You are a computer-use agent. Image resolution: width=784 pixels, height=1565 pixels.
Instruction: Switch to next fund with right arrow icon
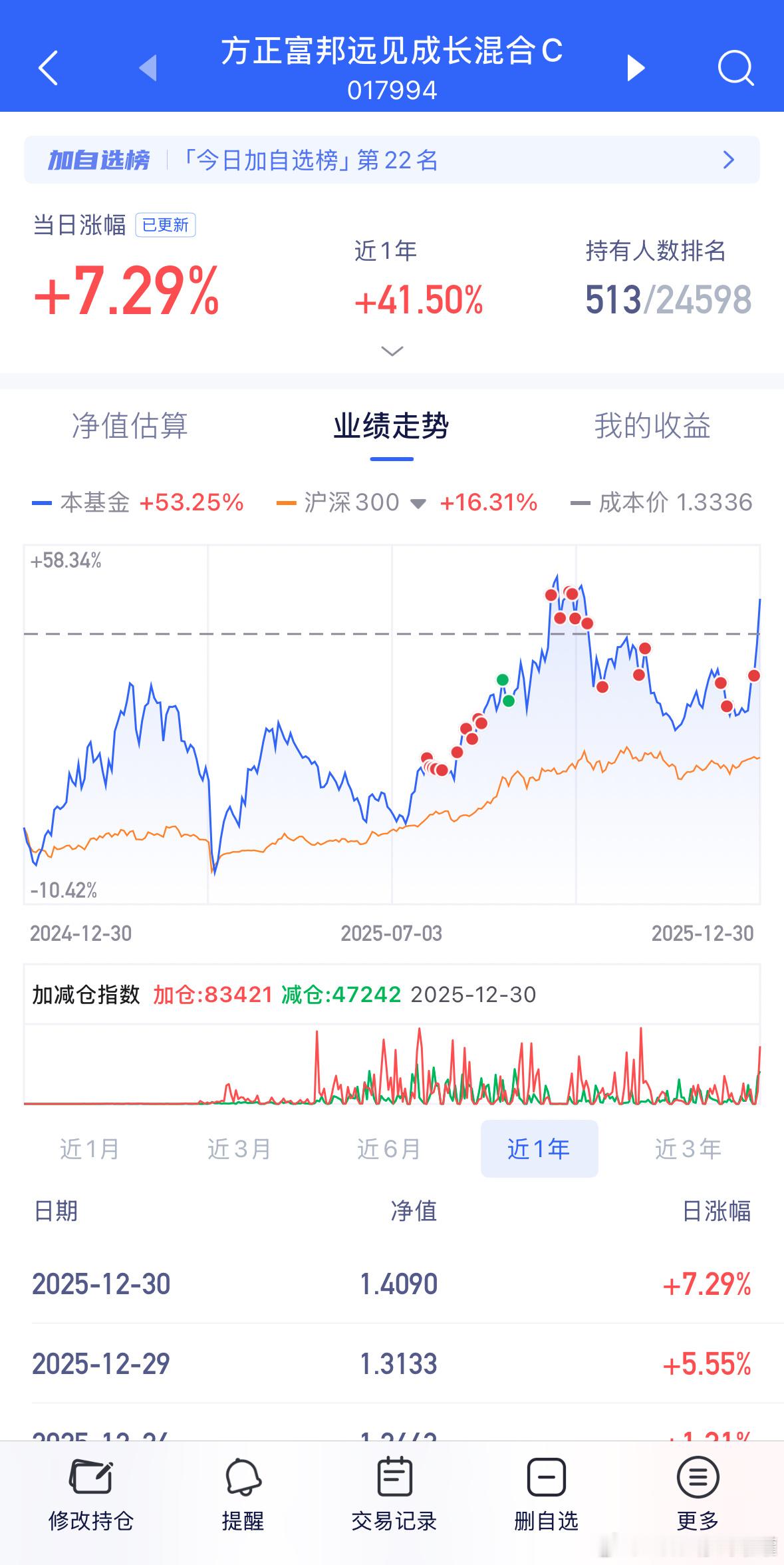(x=635, y=69)
